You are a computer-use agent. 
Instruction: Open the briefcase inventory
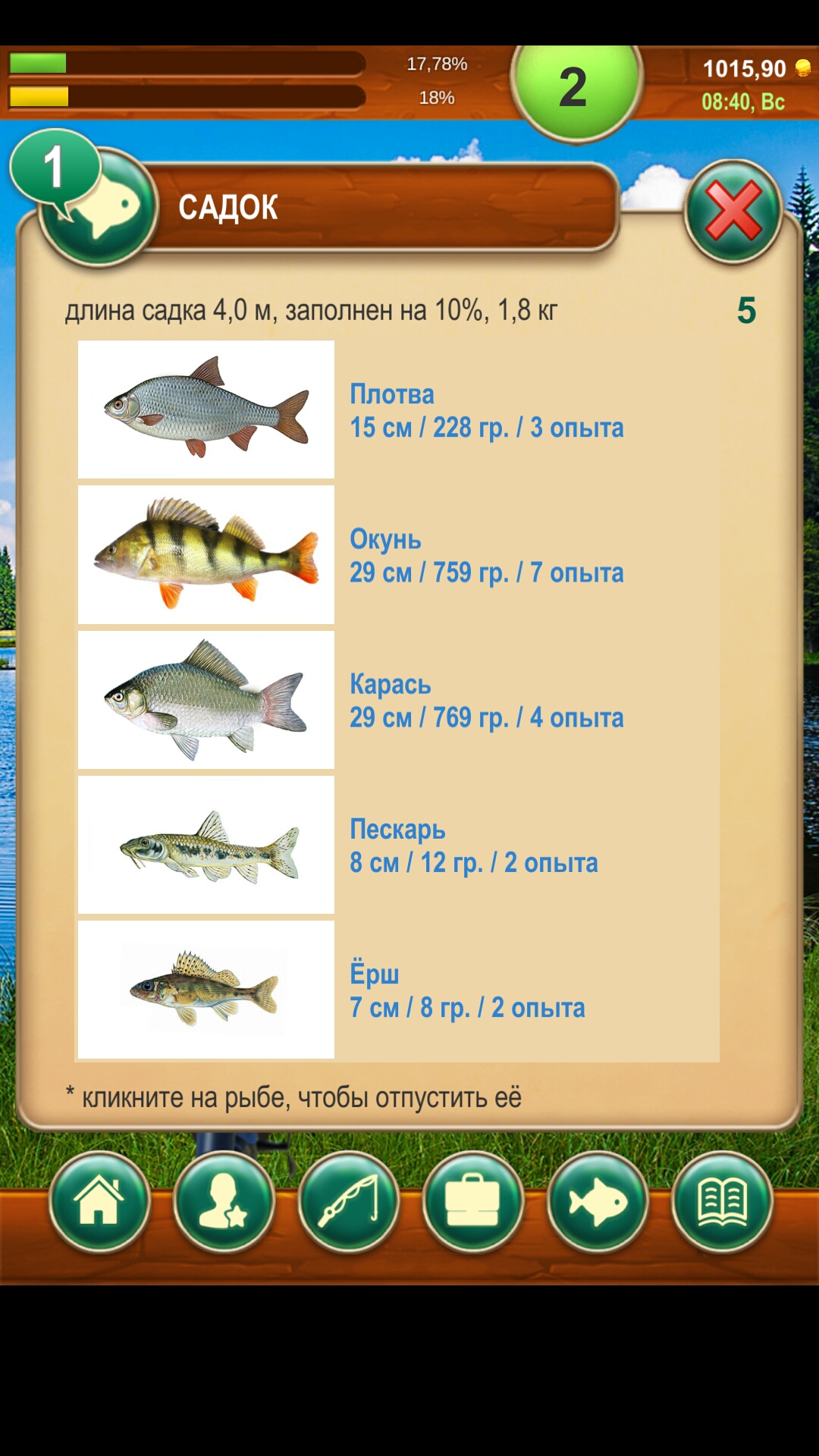point(473,1202)
